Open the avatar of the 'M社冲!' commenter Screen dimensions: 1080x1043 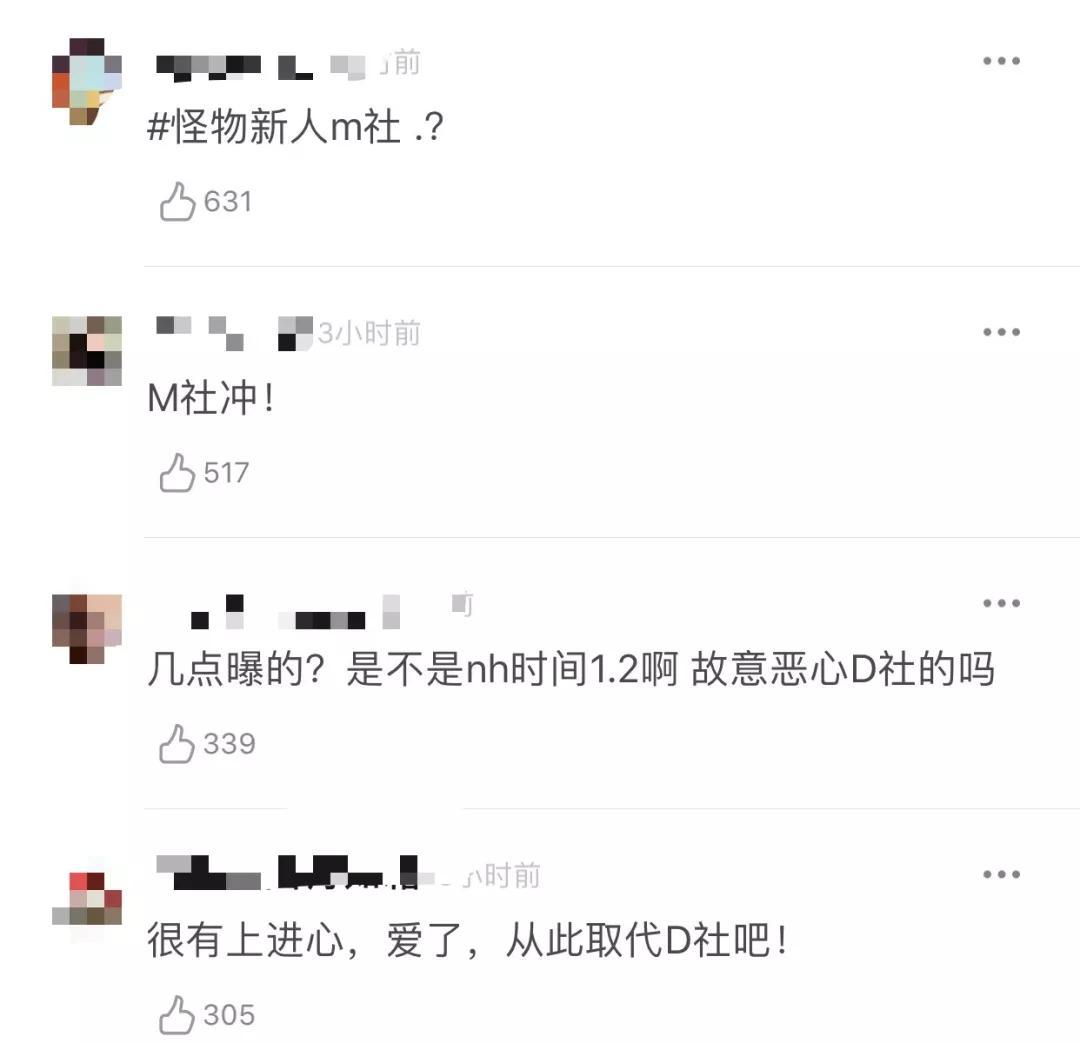87,351
